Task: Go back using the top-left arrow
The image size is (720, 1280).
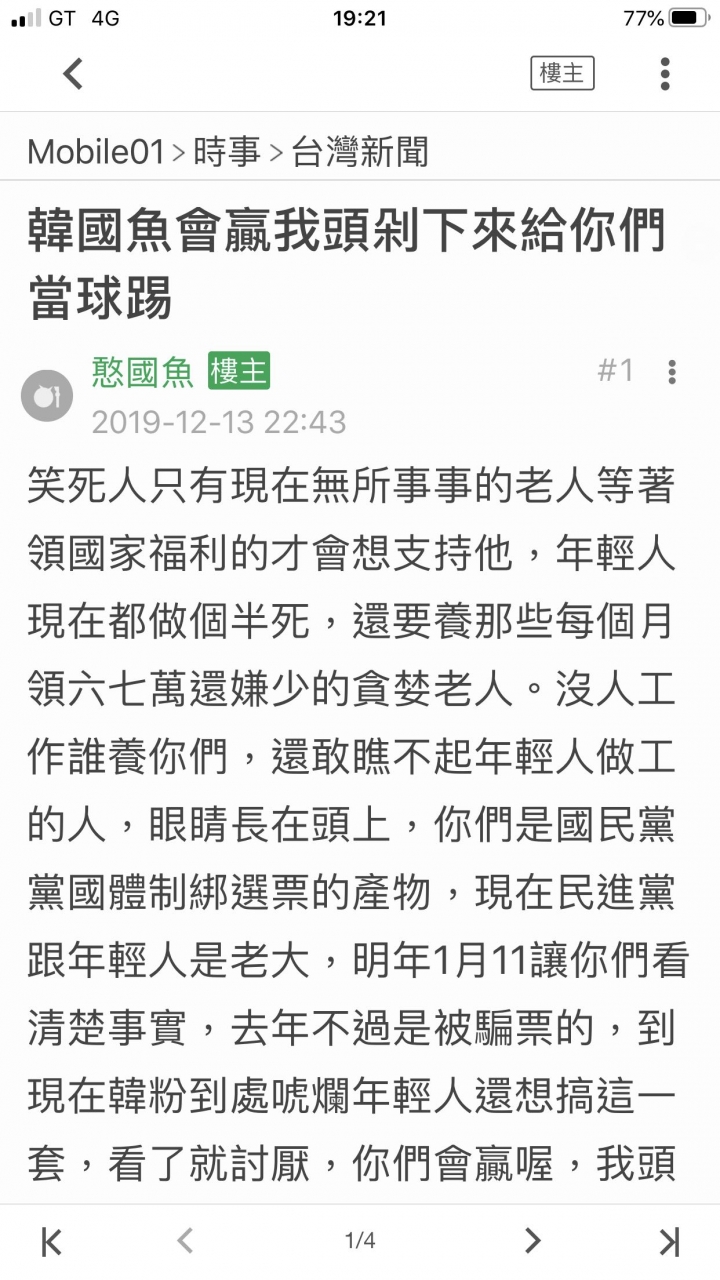Action: pyautogui.click(x=72, y=73)
